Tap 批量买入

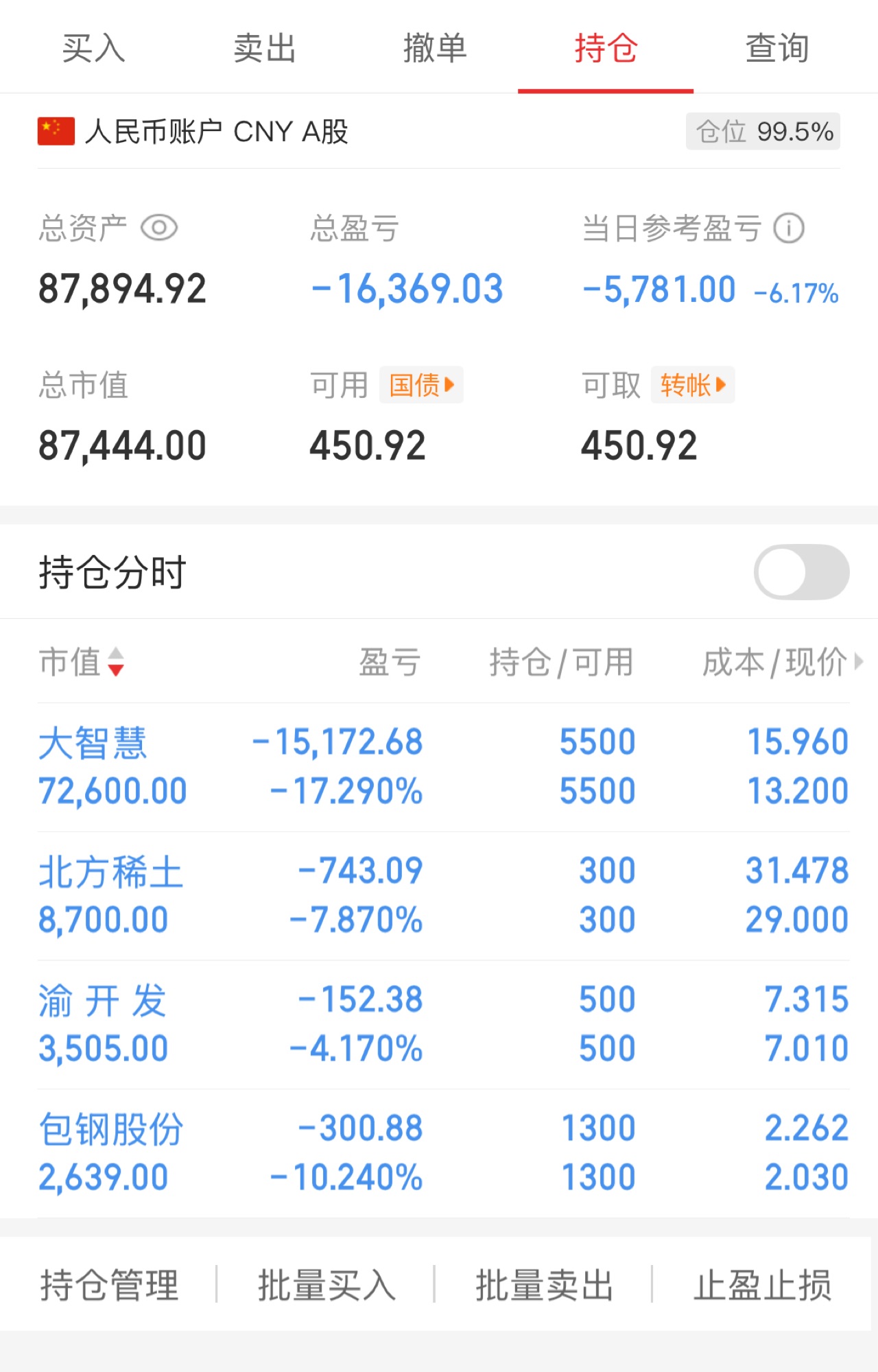(x=327, y=1285)
